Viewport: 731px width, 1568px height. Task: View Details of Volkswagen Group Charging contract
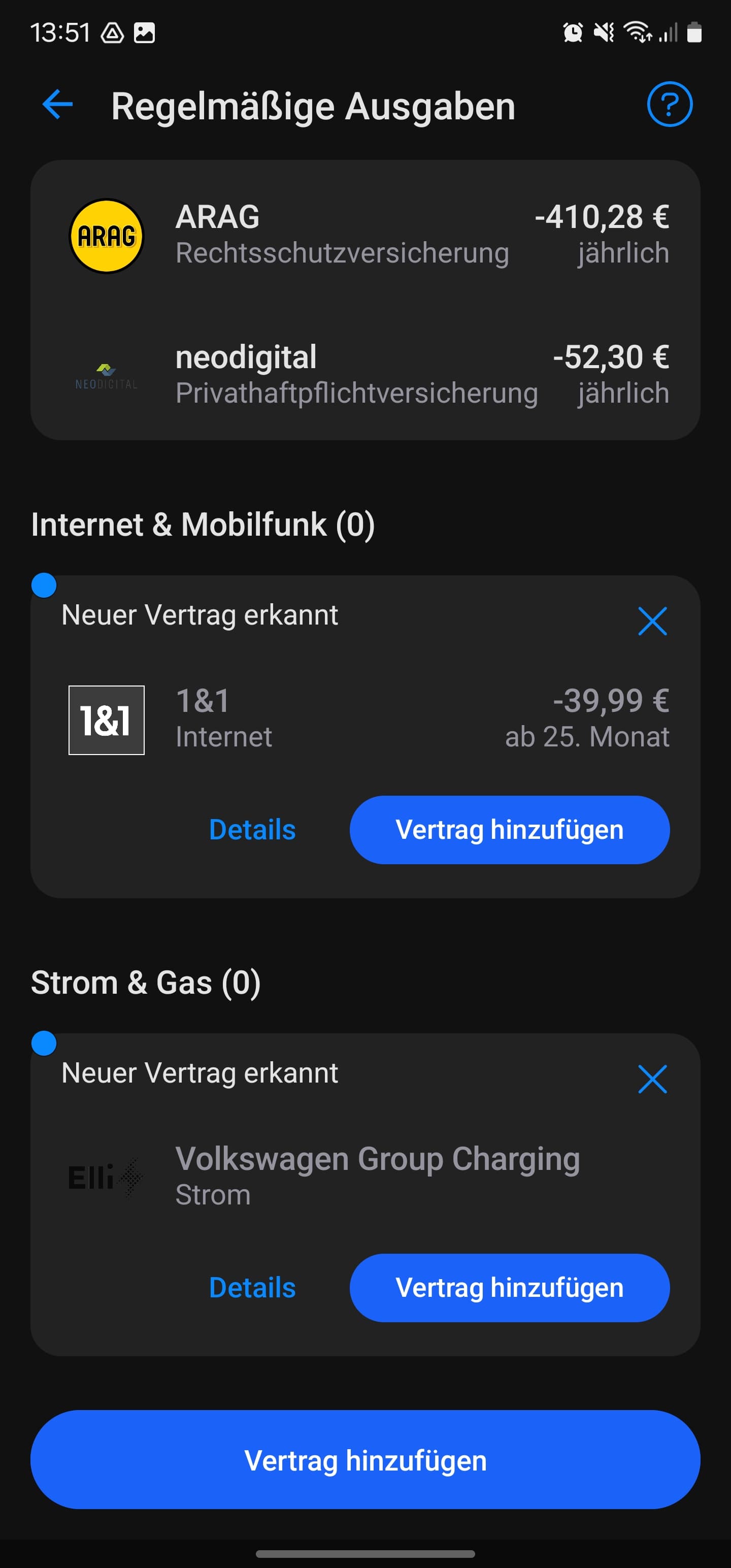(x=252, y=1287)
